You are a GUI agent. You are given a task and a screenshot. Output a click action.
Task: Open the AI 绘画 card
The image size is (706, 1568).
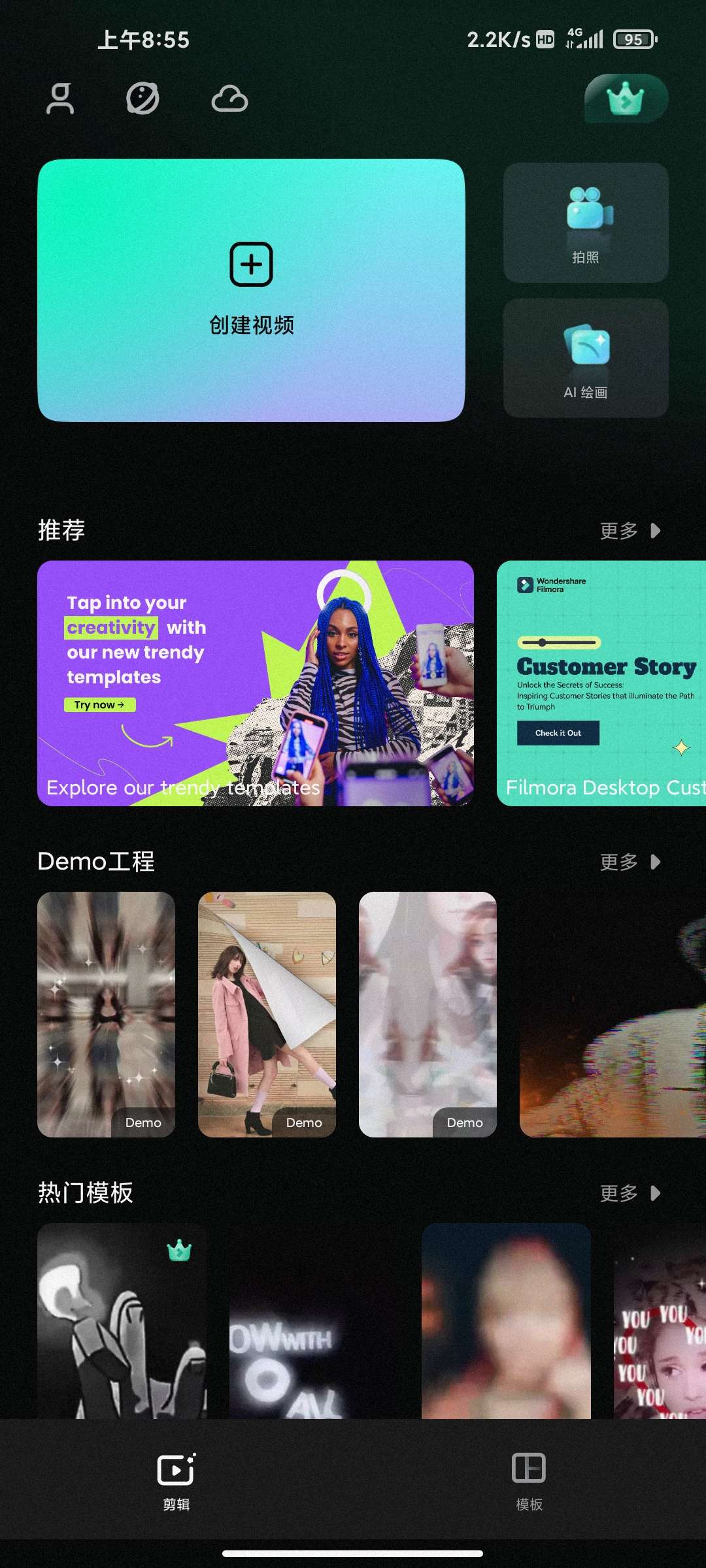tap(586, 358)
